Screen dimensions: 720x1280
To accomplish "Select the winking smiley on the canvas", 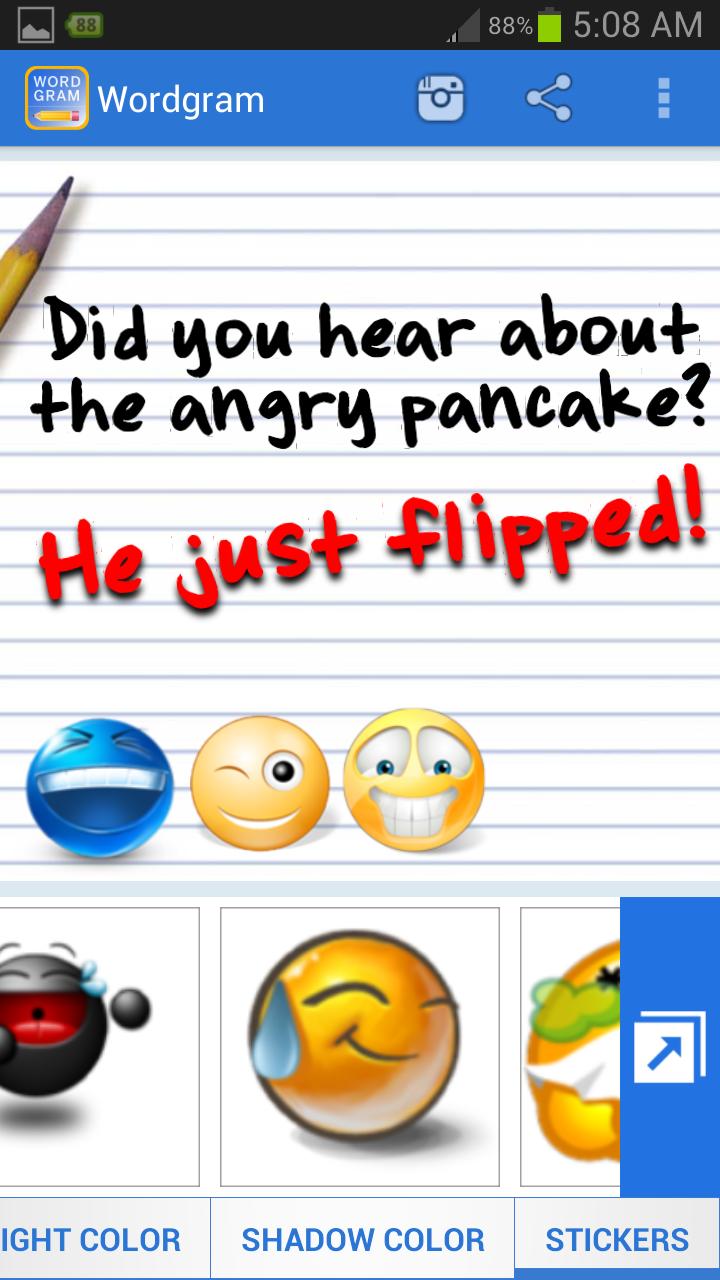I will (x=260, y=779).
